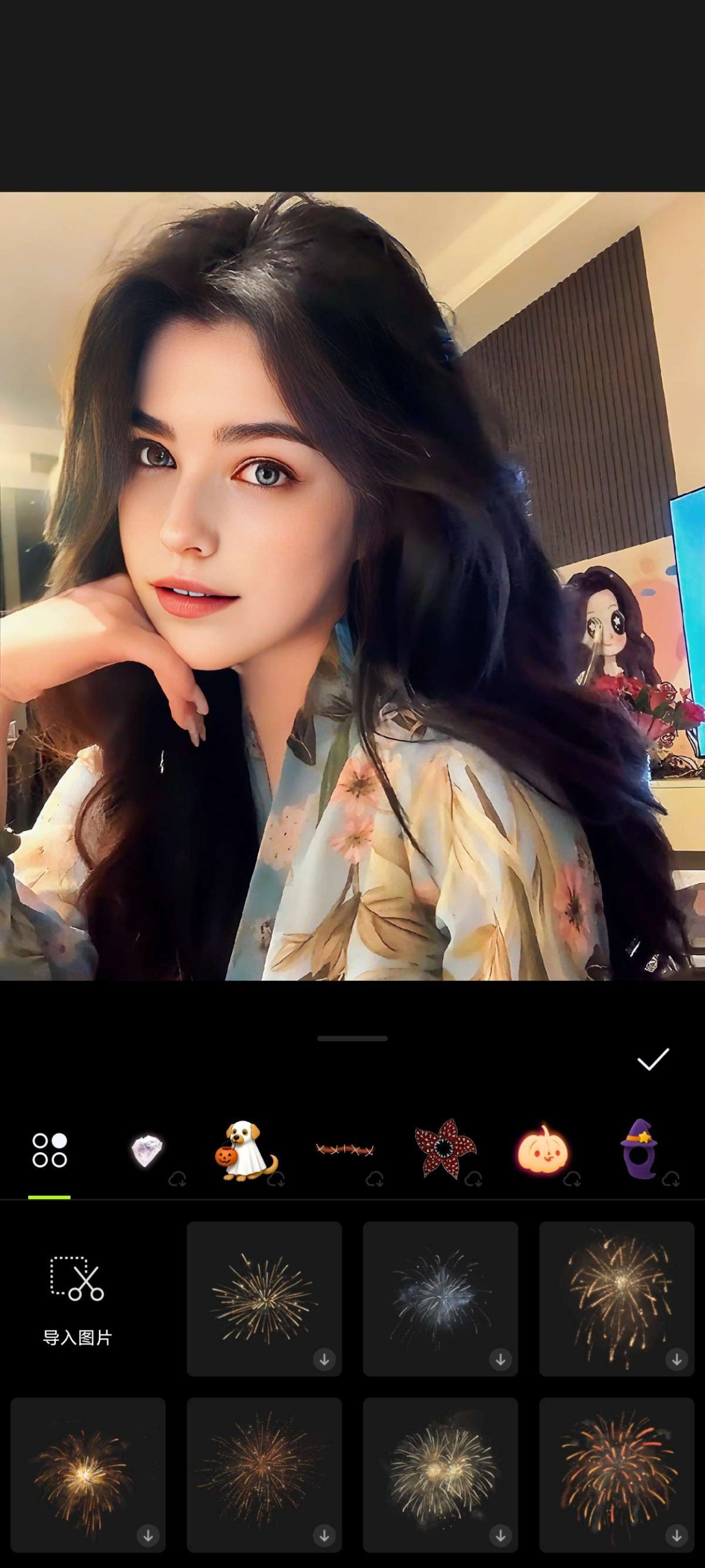Tap the handle bar above the sticker panel
The height and width of the screenshot is (1568, 705).
coord(352,1039)
